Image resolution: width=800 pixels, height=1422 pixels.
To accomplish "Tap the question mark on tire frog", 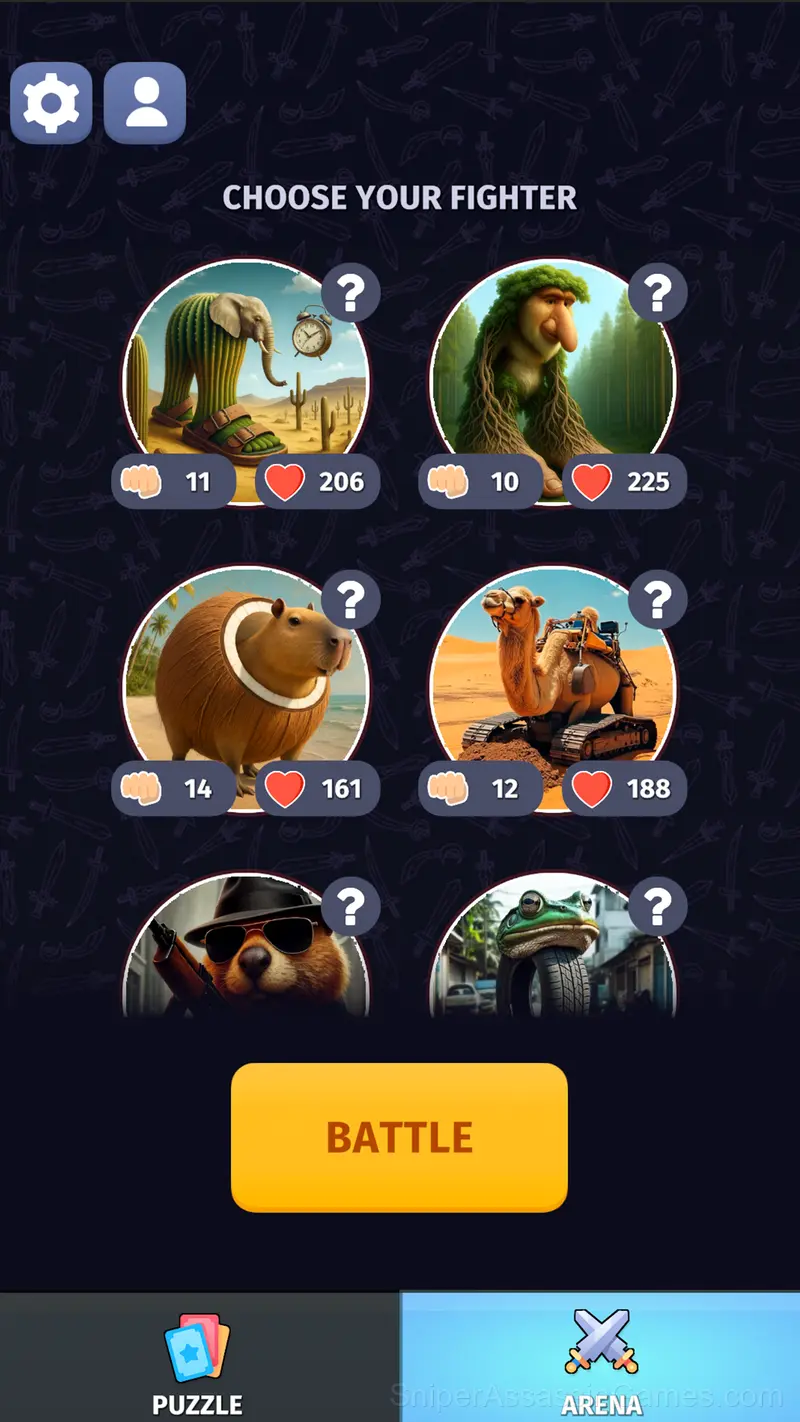I will pos(657,907).
